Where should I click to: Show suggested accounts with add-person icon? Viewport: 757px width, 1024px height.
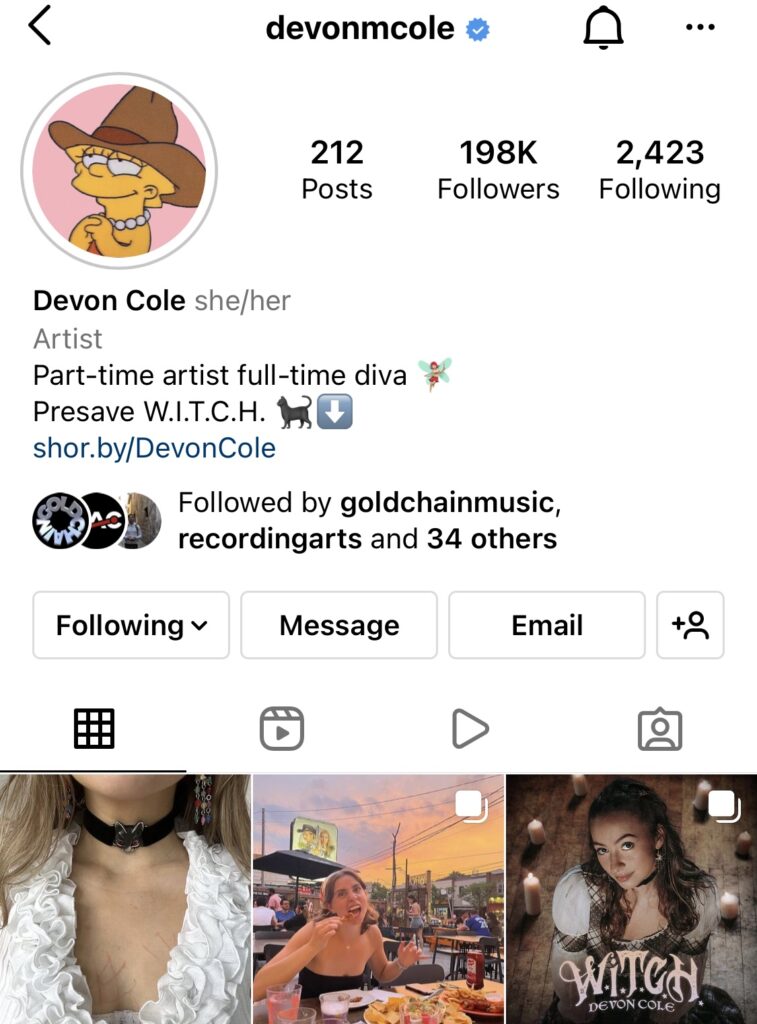point(690,625)
